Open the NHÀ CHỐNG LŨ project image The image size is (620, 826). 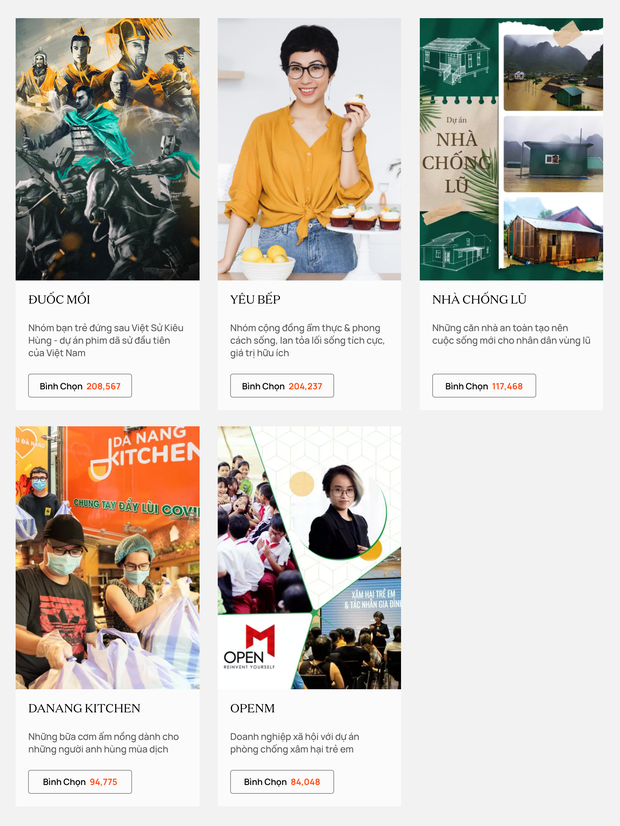coord(511,149)
